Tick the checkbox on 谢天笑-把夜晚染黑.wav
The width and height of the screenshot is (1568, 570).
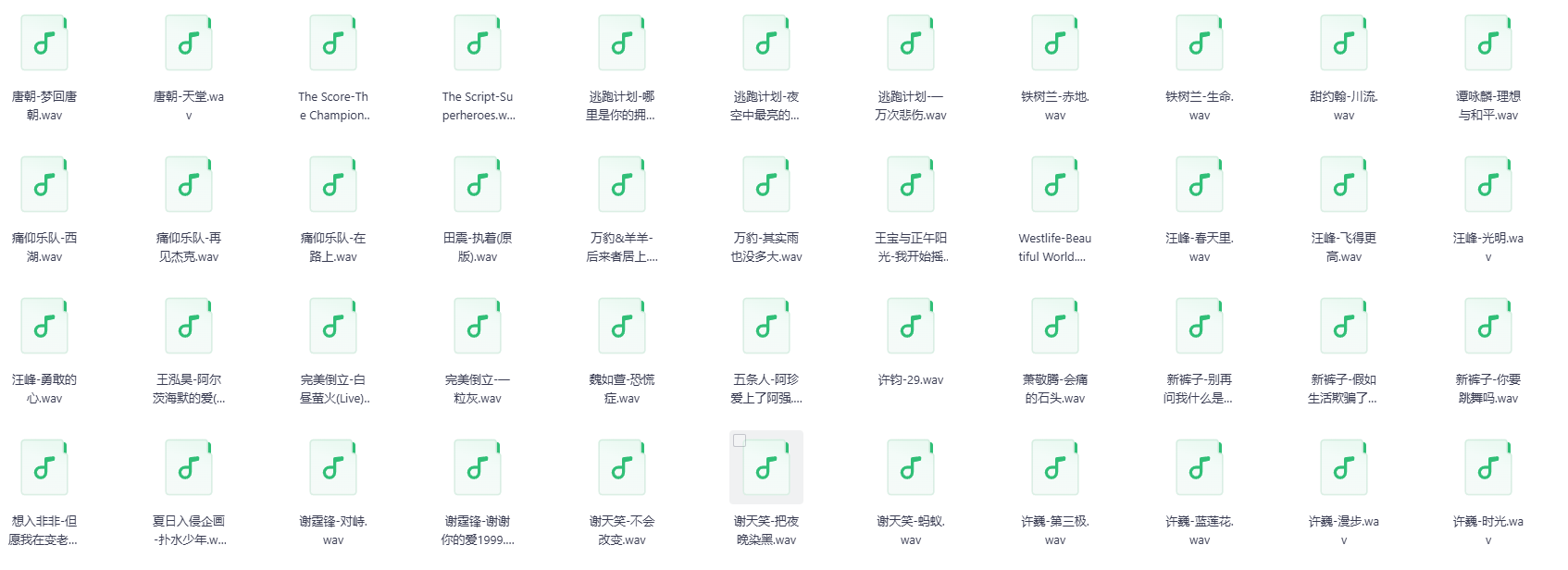tap(740, 440)
